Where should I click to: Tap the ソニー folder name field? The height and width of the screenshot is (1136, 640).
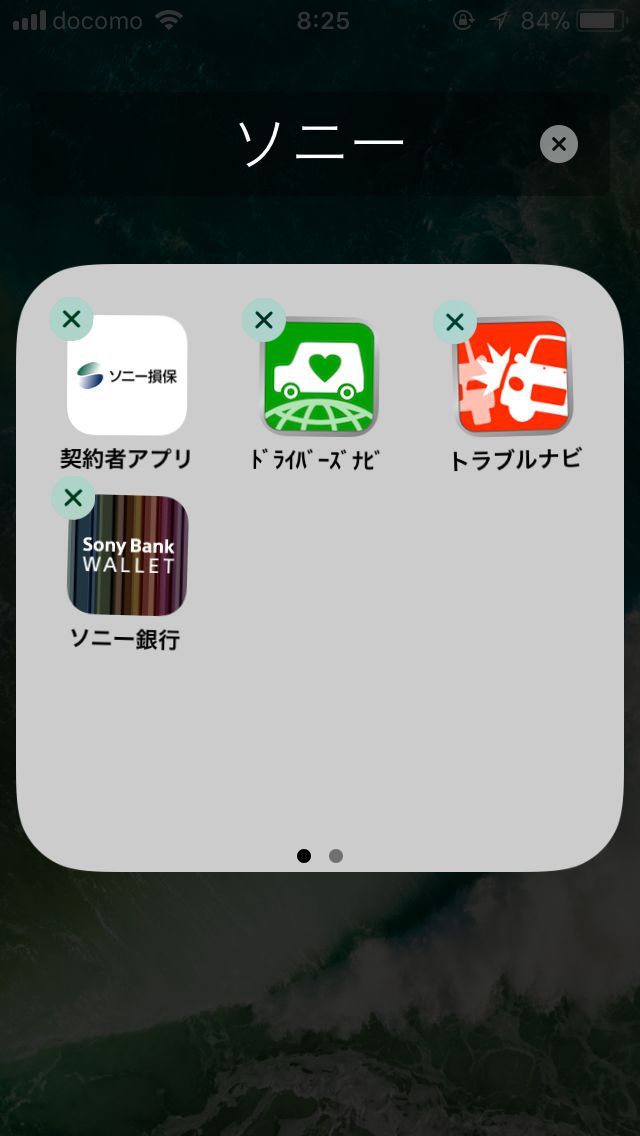point(320,145)
